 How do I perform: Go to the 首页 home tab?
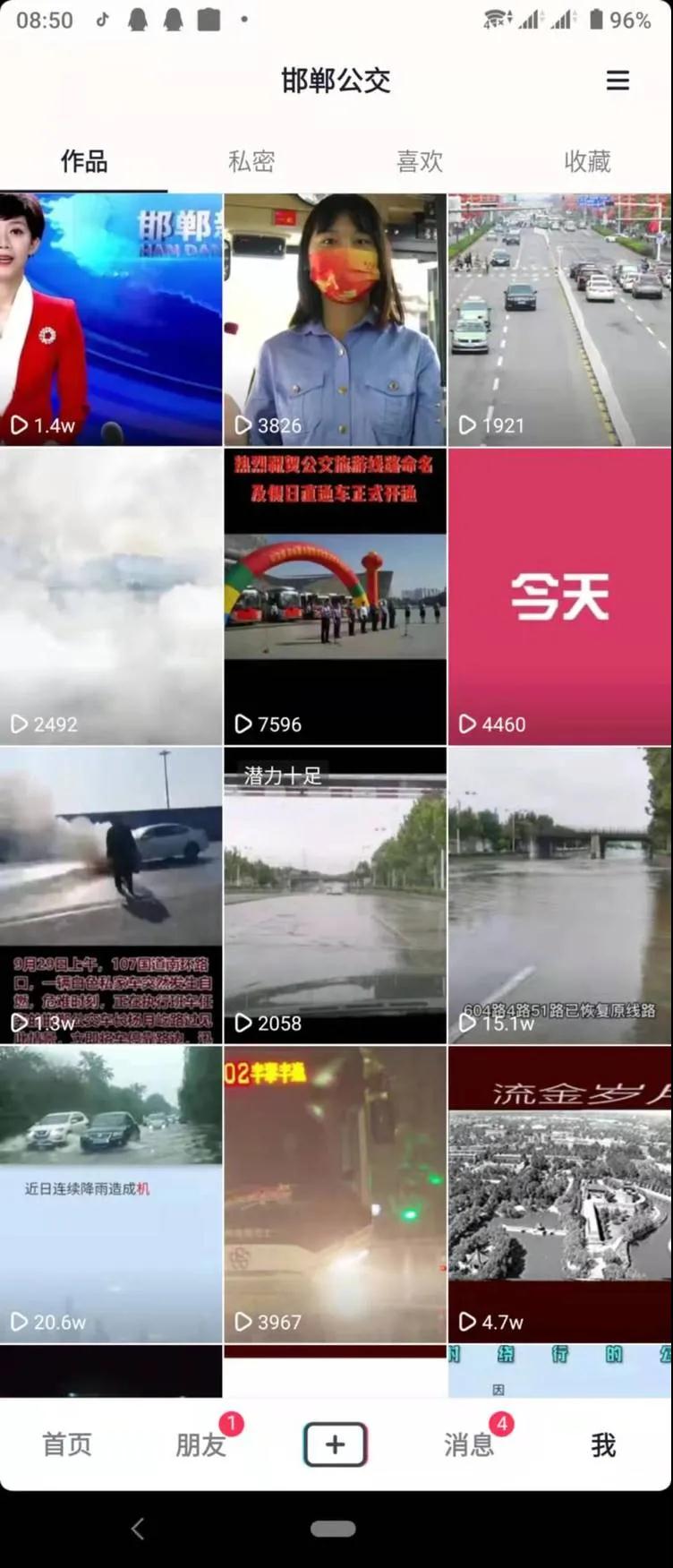click(67, 1444)
